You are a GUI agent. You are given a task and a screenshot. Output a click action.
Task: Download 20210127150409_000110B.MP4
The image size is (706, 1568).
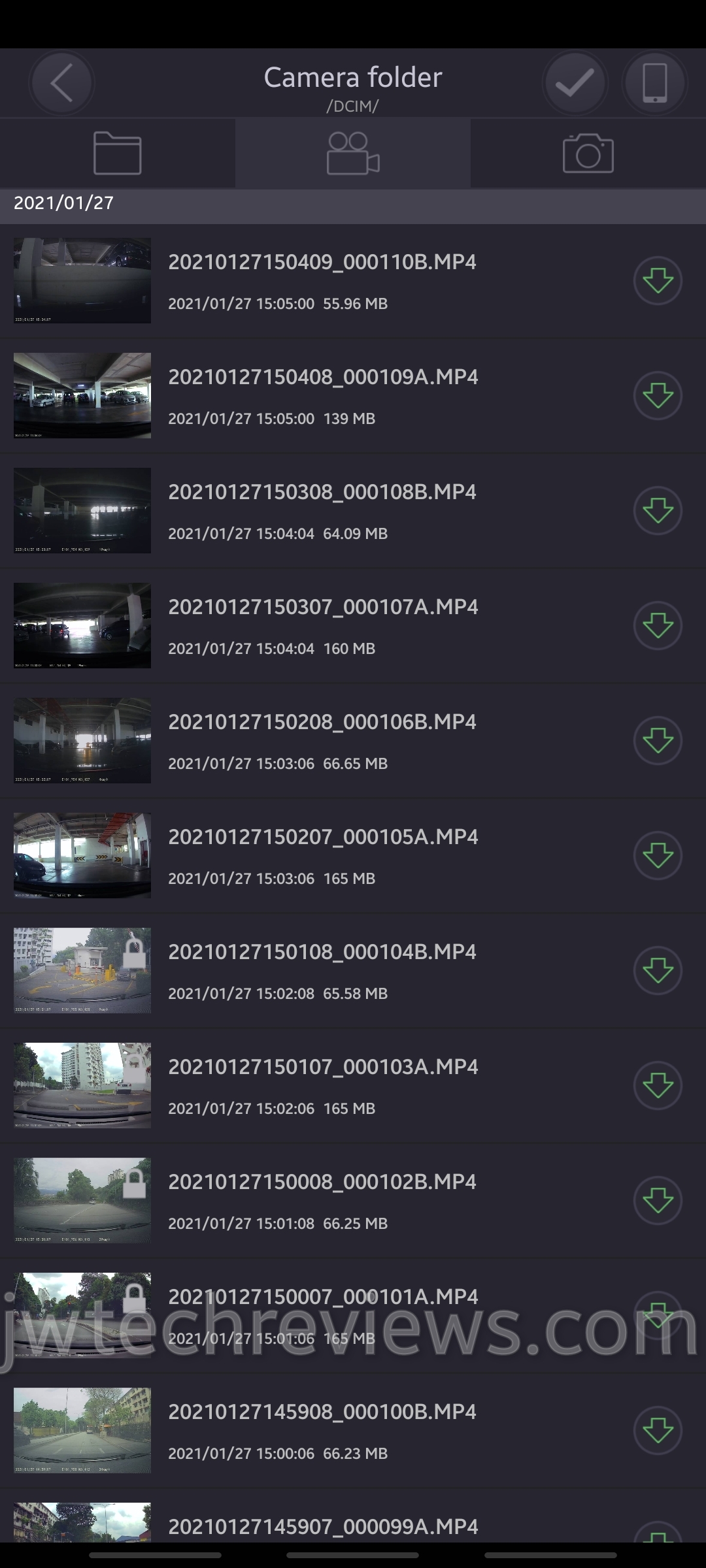658,281
